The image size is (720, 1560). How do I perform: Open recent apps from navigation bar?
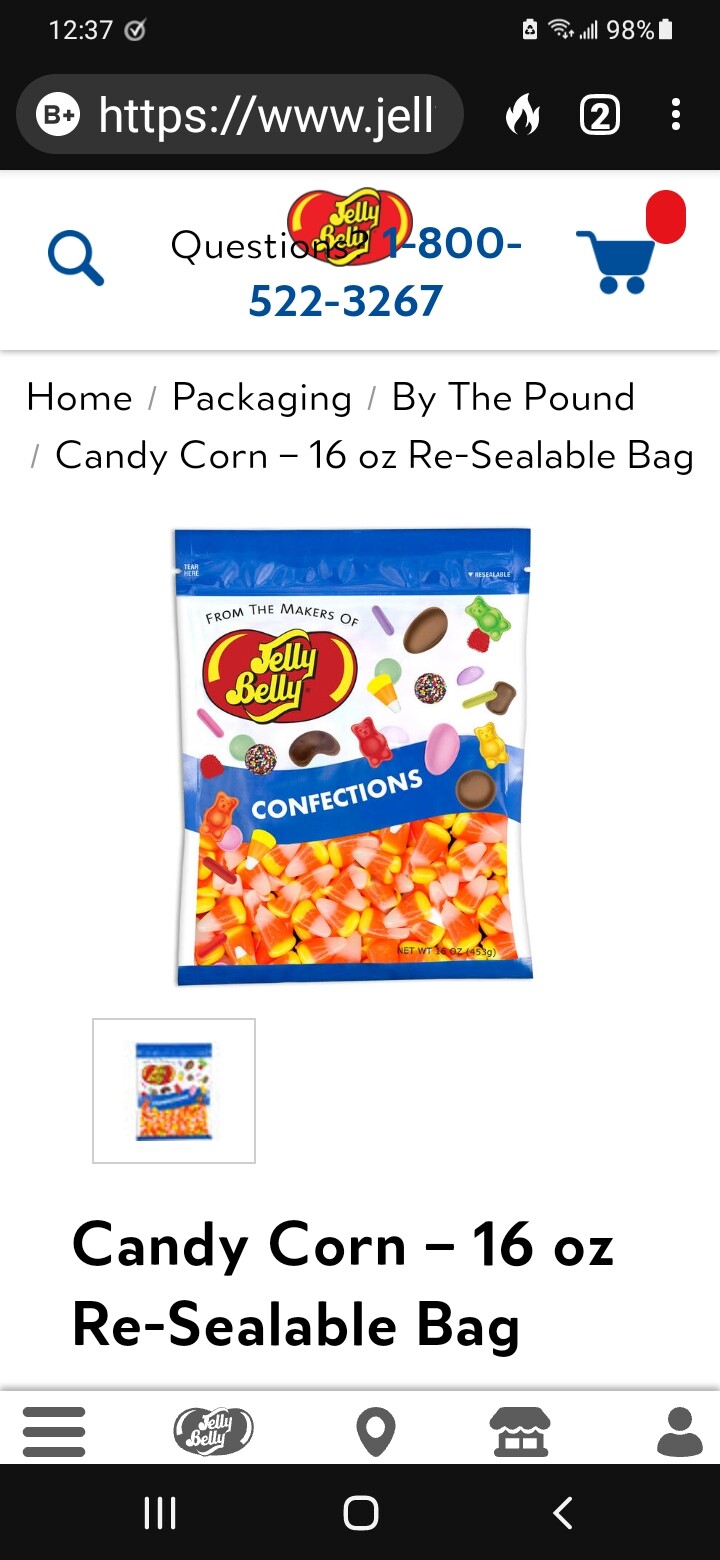[160, 1513]
